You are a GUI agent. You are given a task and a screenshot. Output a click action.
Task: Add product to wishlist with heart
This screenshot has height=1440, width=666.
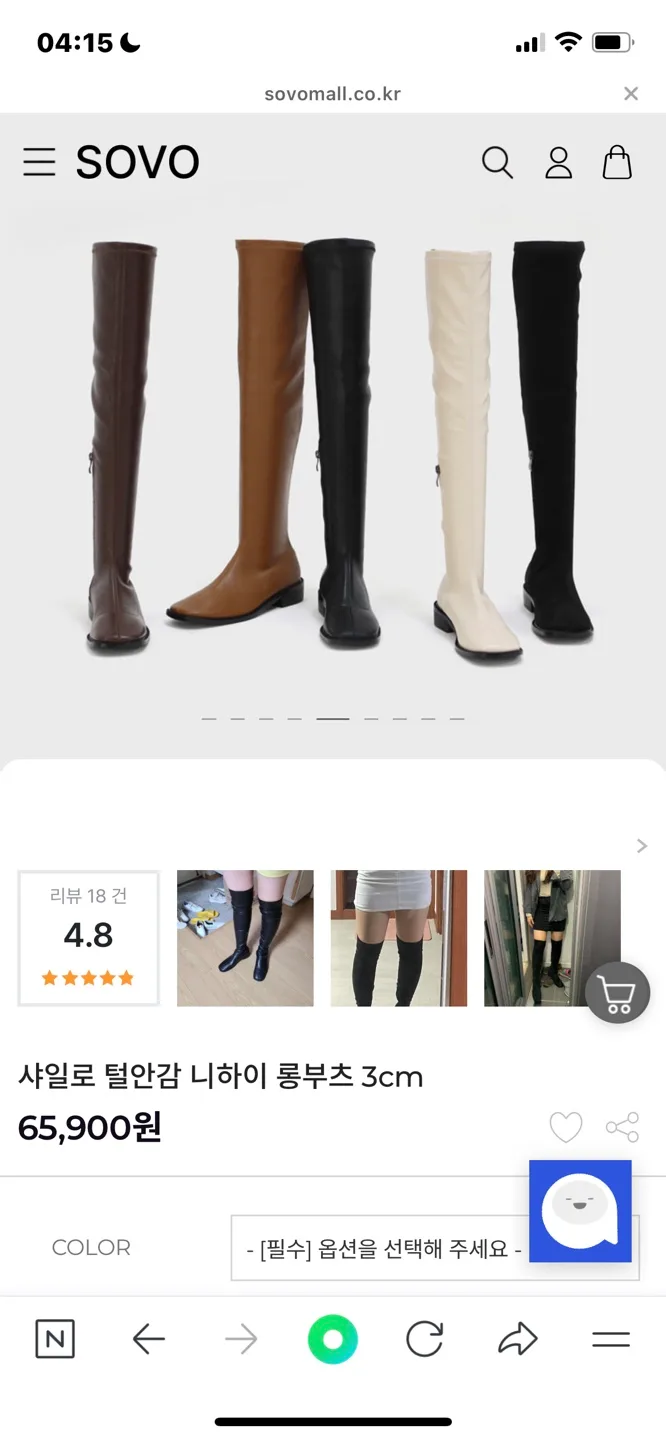pyautogui.click(x=566, y=1128)
